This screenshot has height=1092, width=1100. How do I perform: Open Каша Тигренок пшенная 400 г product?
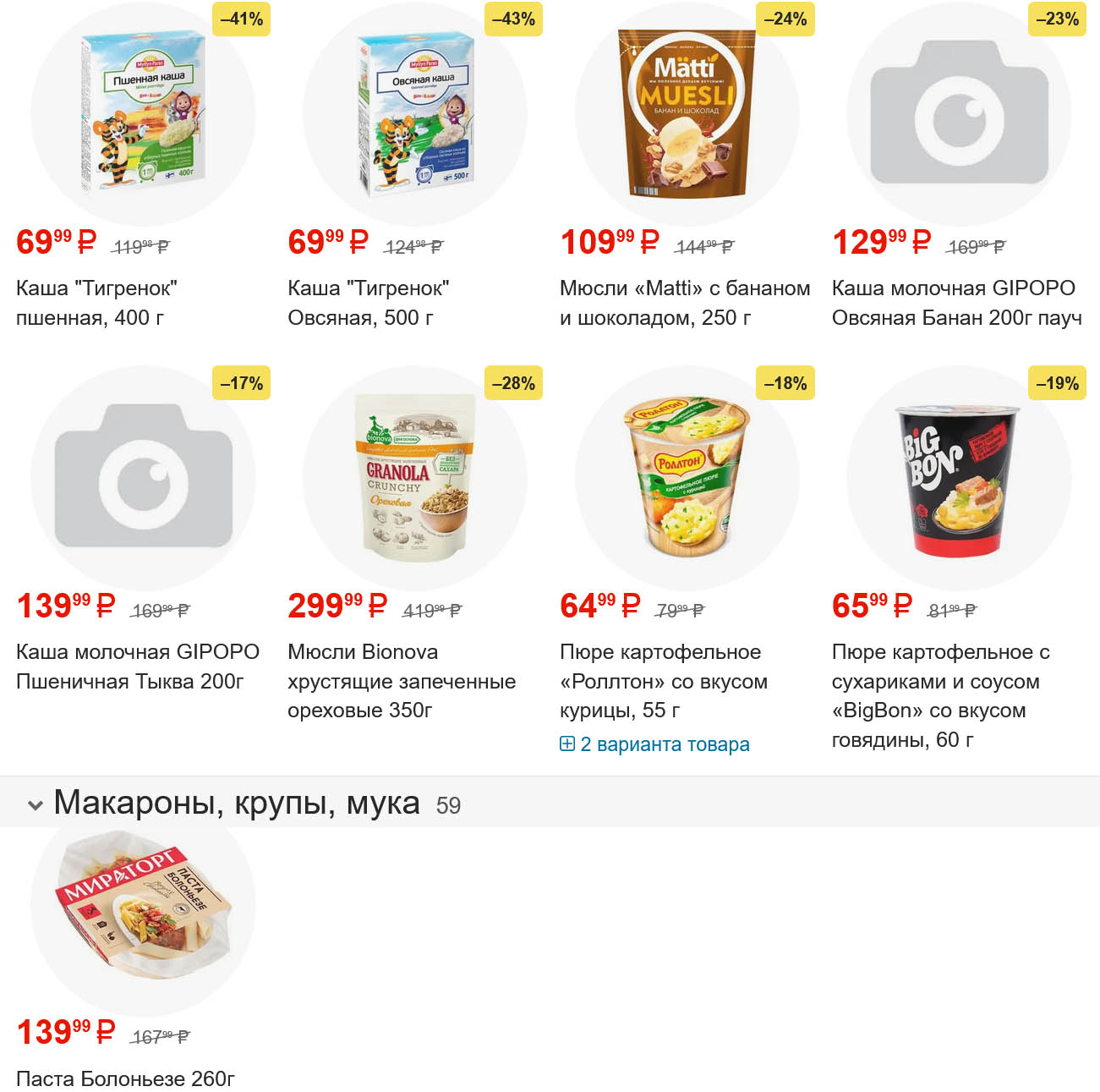(96, 303)
